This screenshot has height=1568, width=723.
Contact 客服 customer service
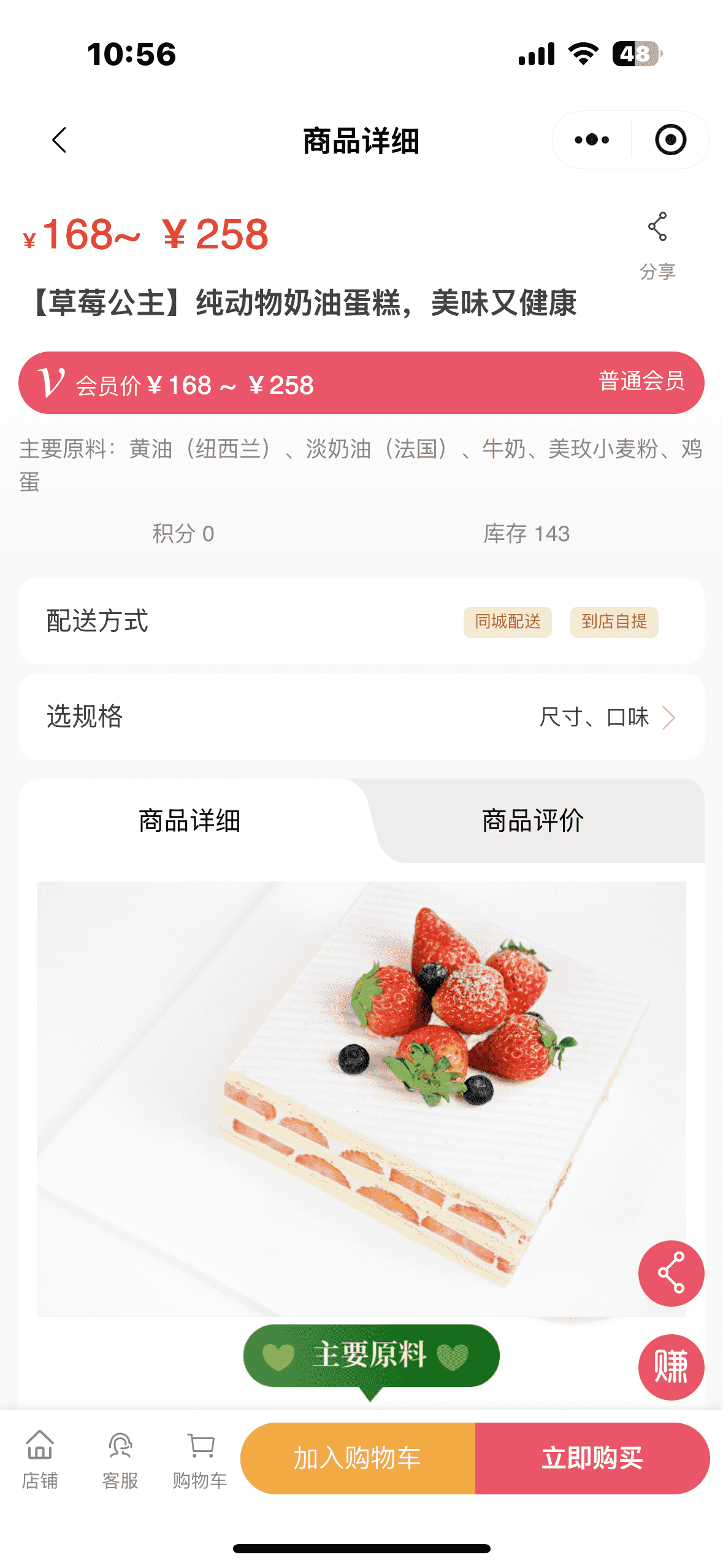coord(120,1459)
